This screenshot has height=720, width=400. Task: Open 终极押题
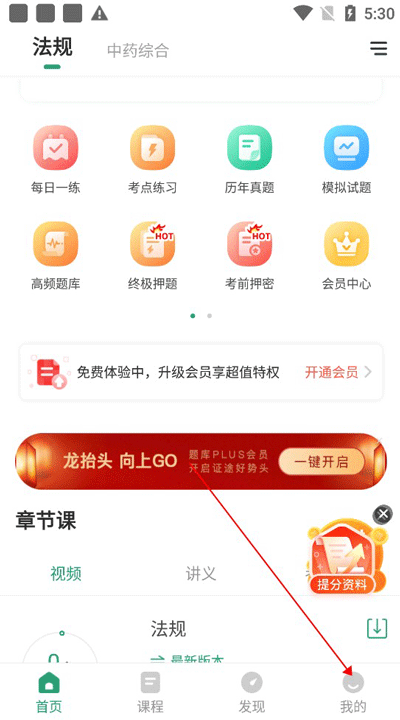[152, 256]
